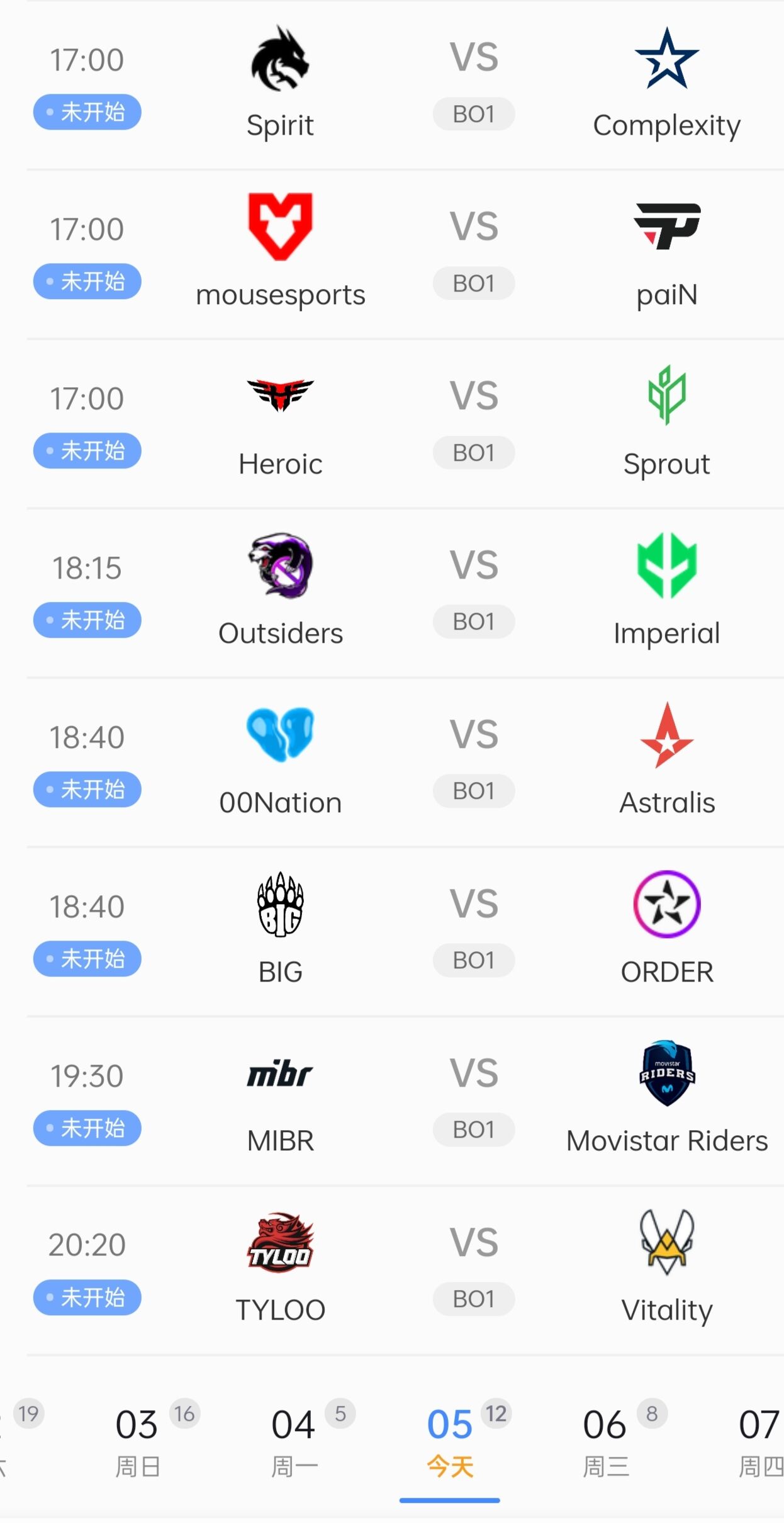This screenshot has height=1523, width=784.
Task: Open the 00Nation vs Astralis match
Action: tap(473, 762)
